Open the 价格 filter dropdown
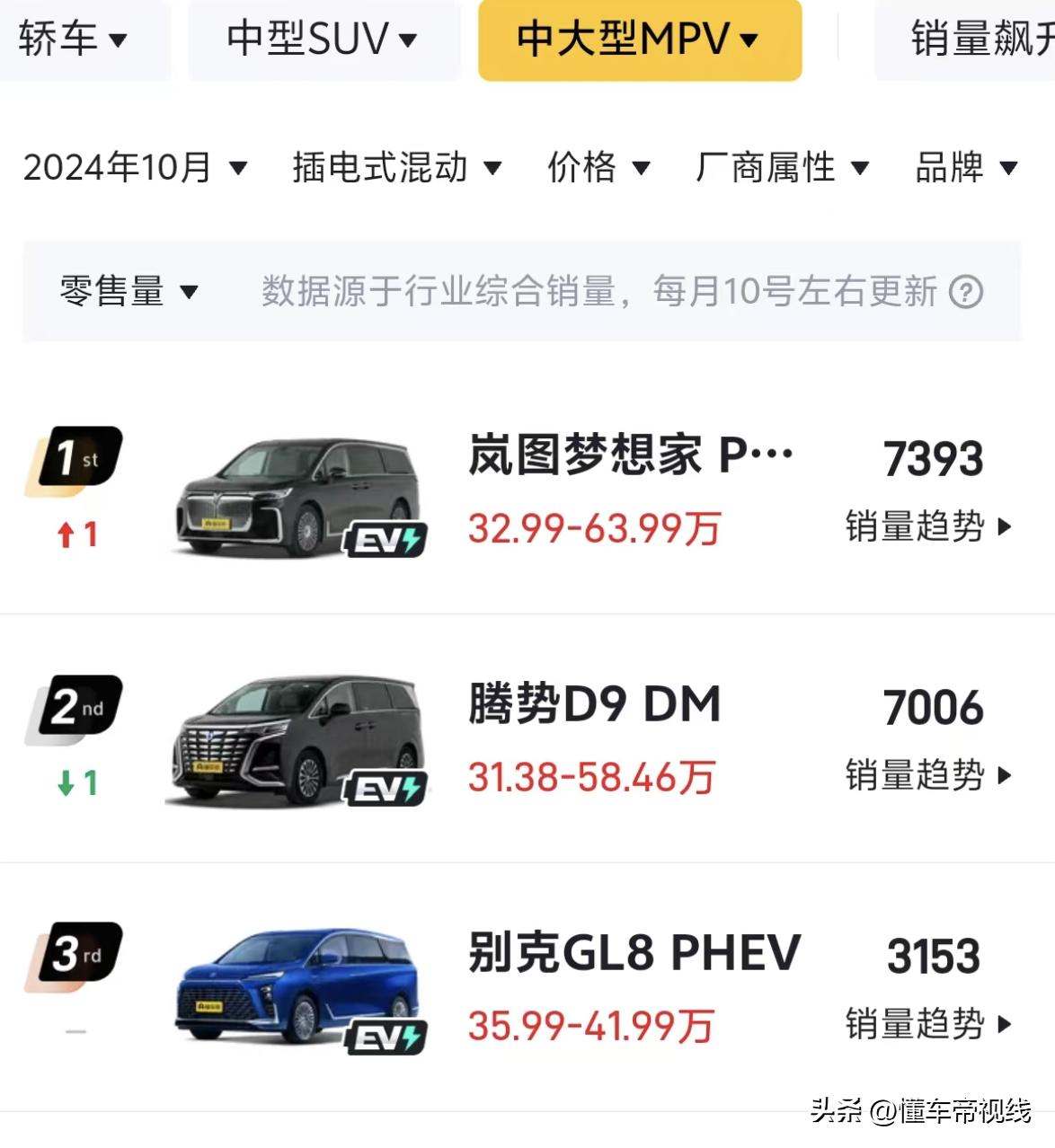 (x=598, y=168)
